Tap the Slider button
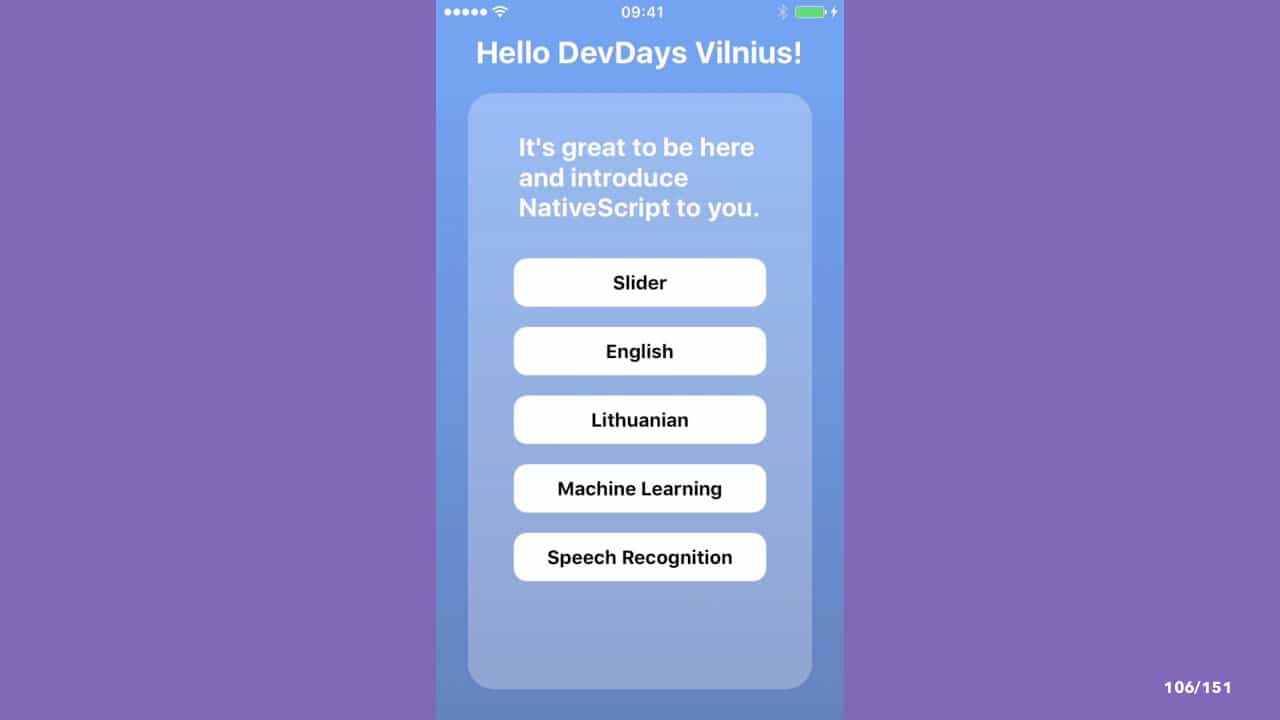Viewport: 1280px width, 720px height. (639, 283)
